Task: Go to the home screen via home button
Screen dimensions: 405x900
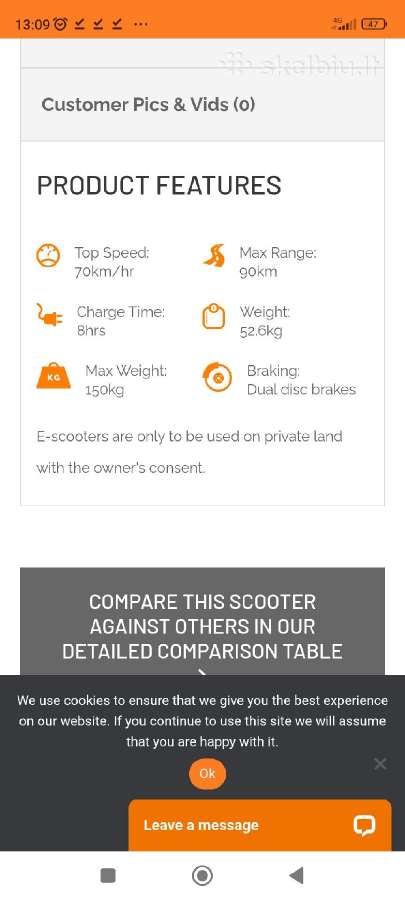Action: 202,875
